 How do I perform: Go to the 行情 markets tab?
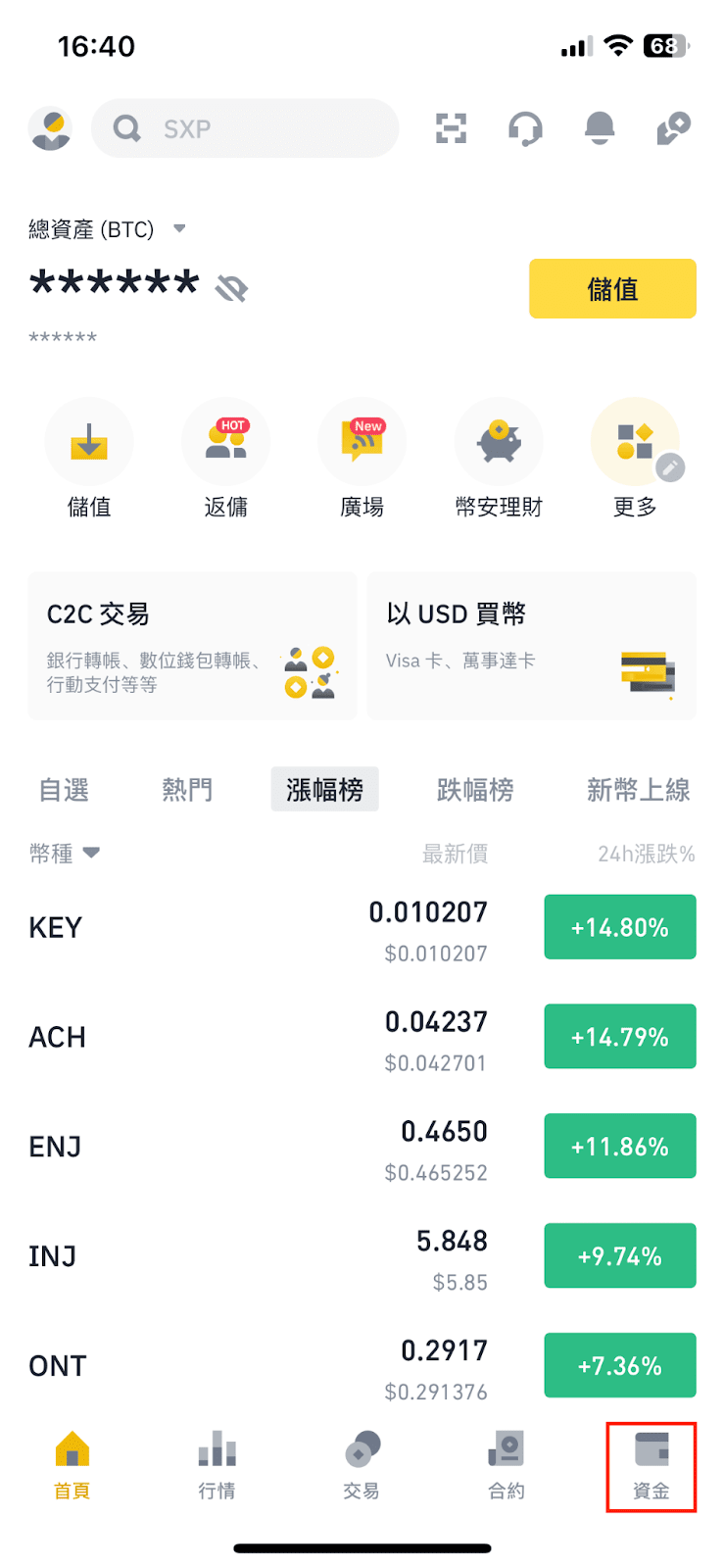pyautogui.click(x=217, y=1465)
